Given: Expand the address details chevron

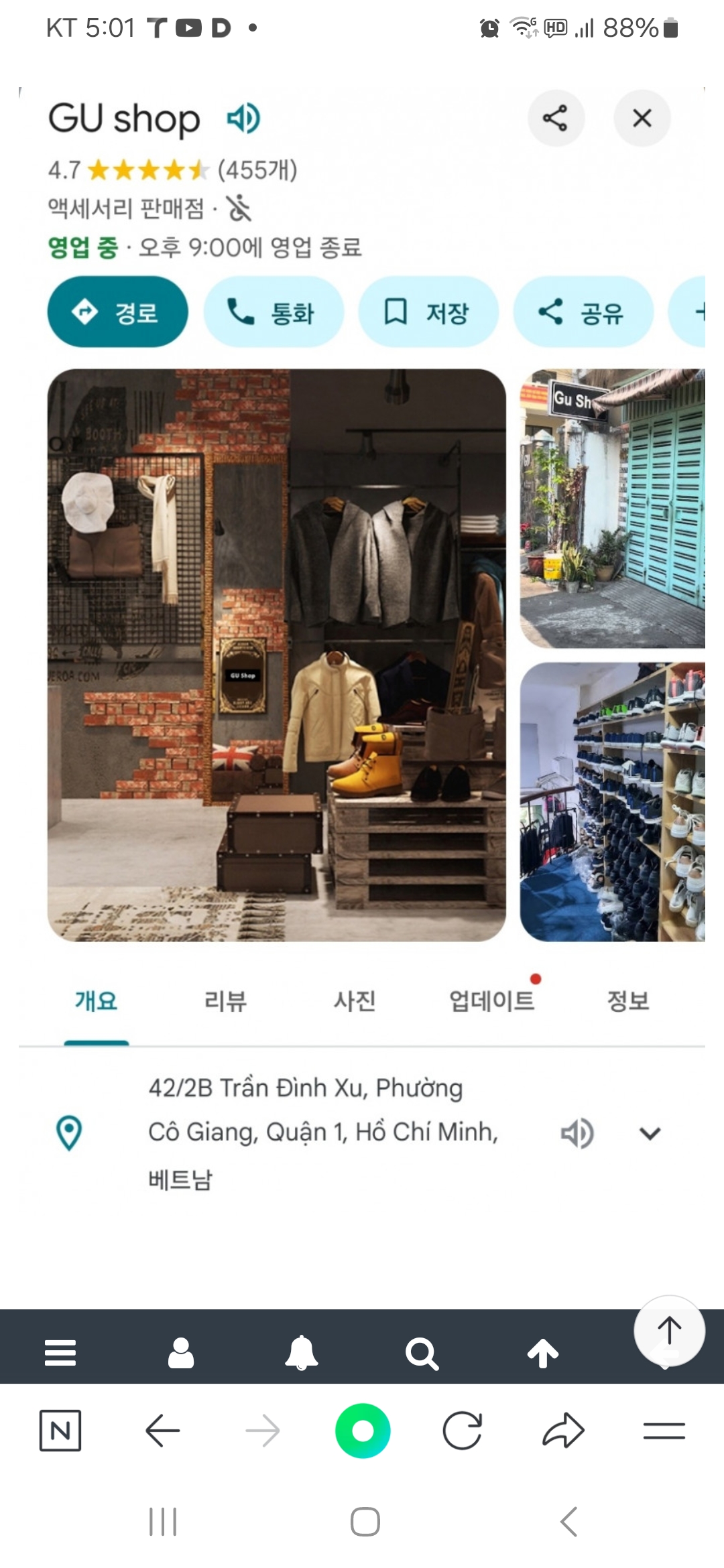Looking at the screenshot, I should pos(650,1133).
